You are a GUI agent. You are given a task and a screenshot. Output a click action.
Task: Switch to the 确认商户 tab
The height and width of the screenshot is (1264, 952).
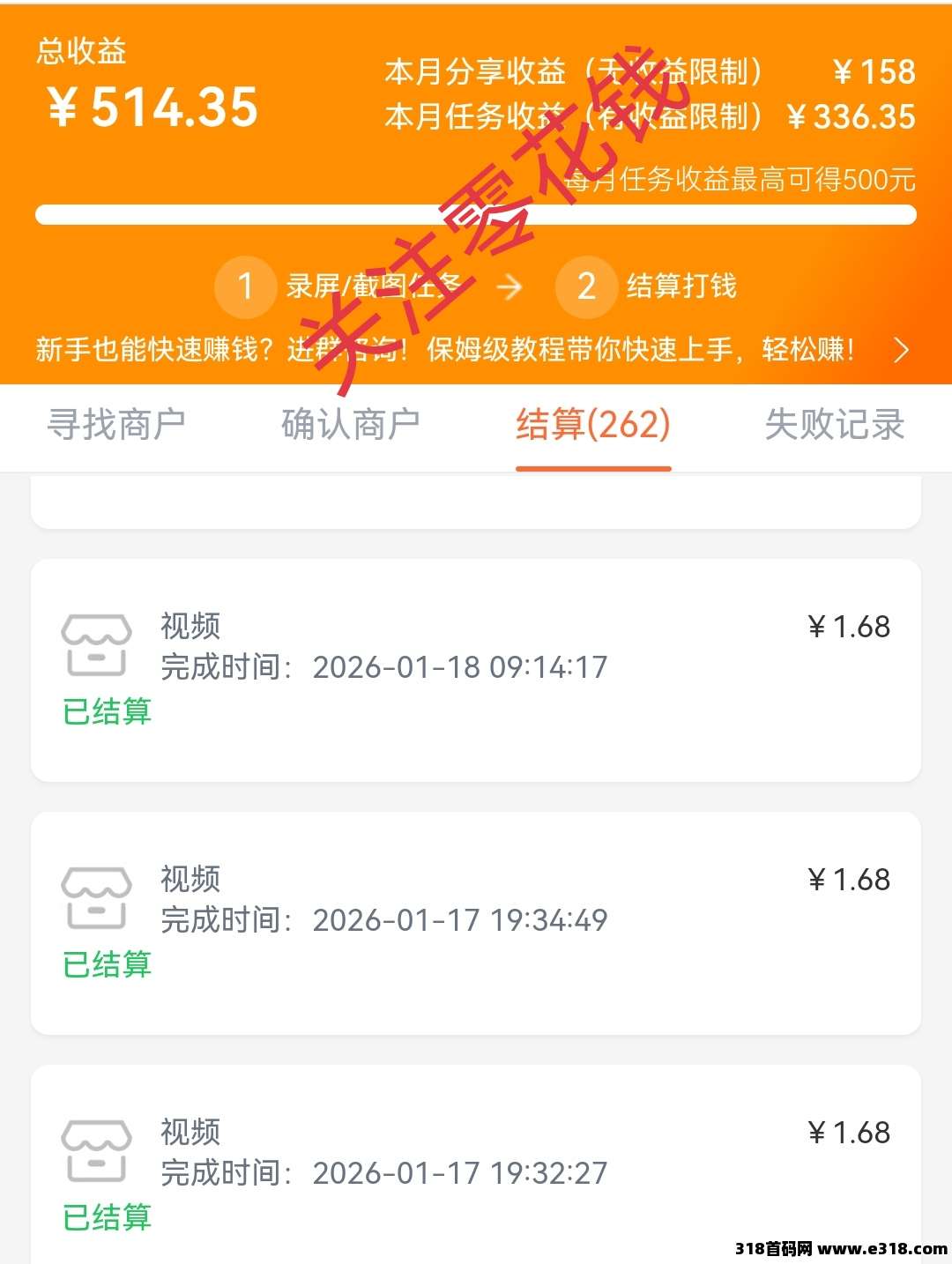pyautogui.click(x=350, y=425)
